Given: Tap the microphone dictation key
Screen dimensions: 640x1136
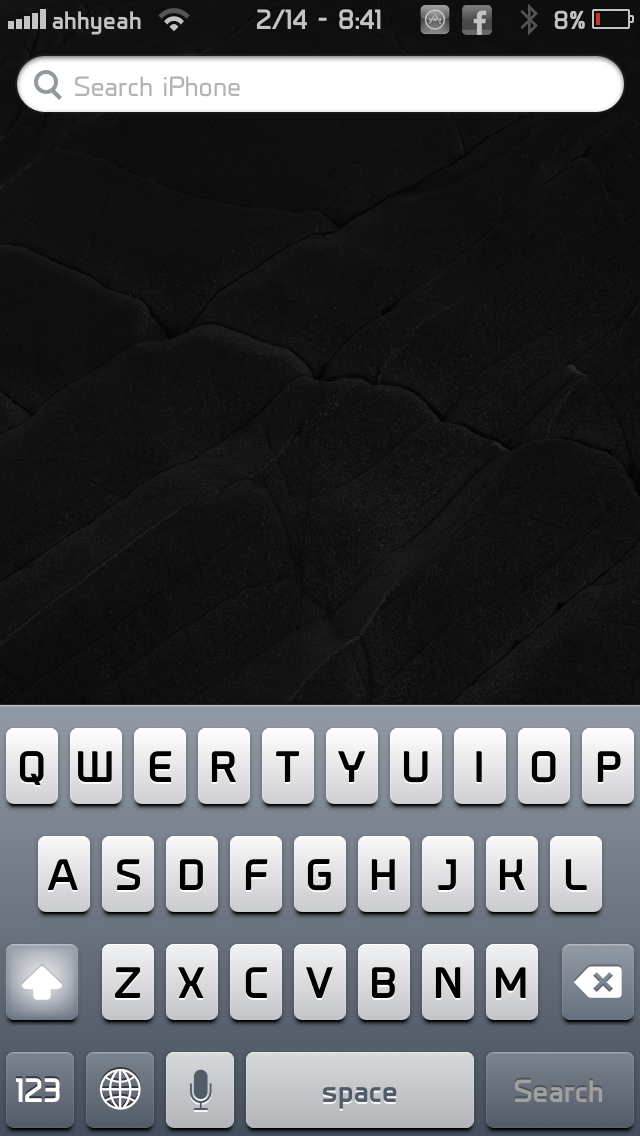Looking at the screenshot, I should click(x=200, y=1090).
